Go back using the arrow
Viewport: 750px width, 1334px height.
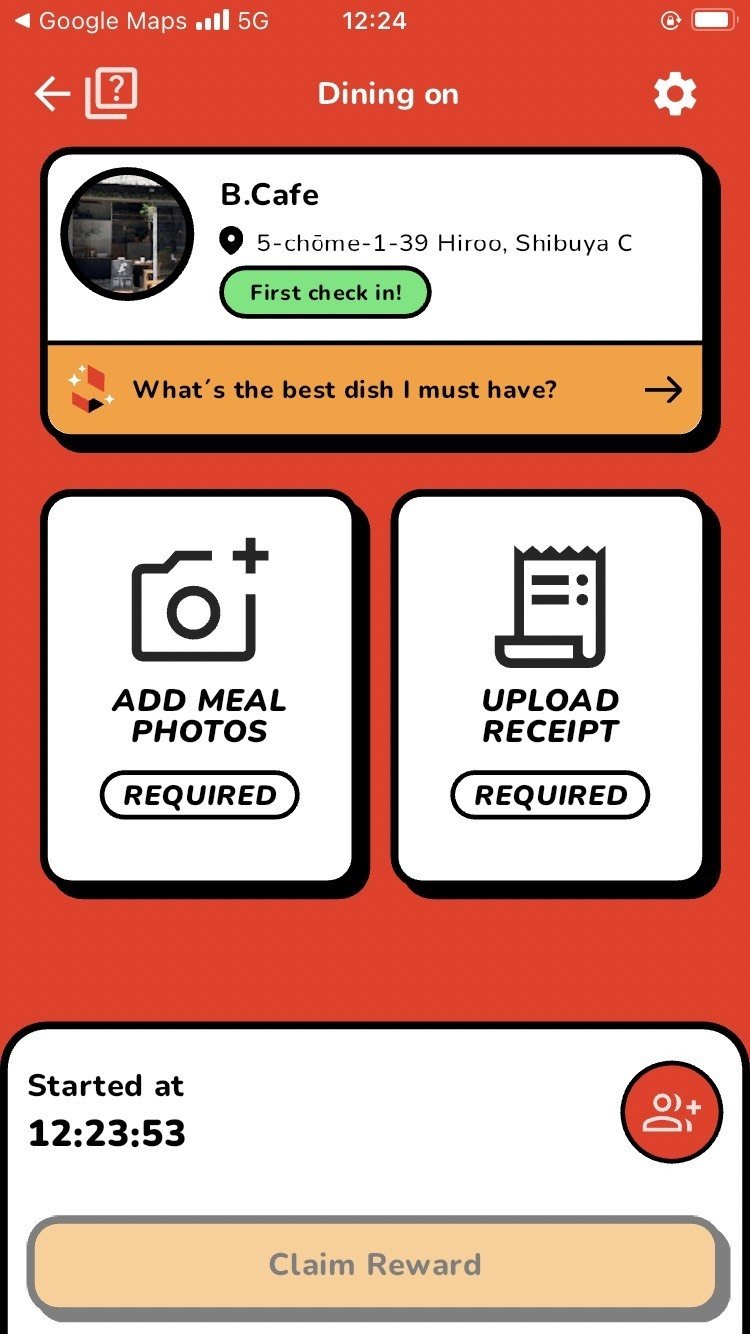click(x=52, y=95)
